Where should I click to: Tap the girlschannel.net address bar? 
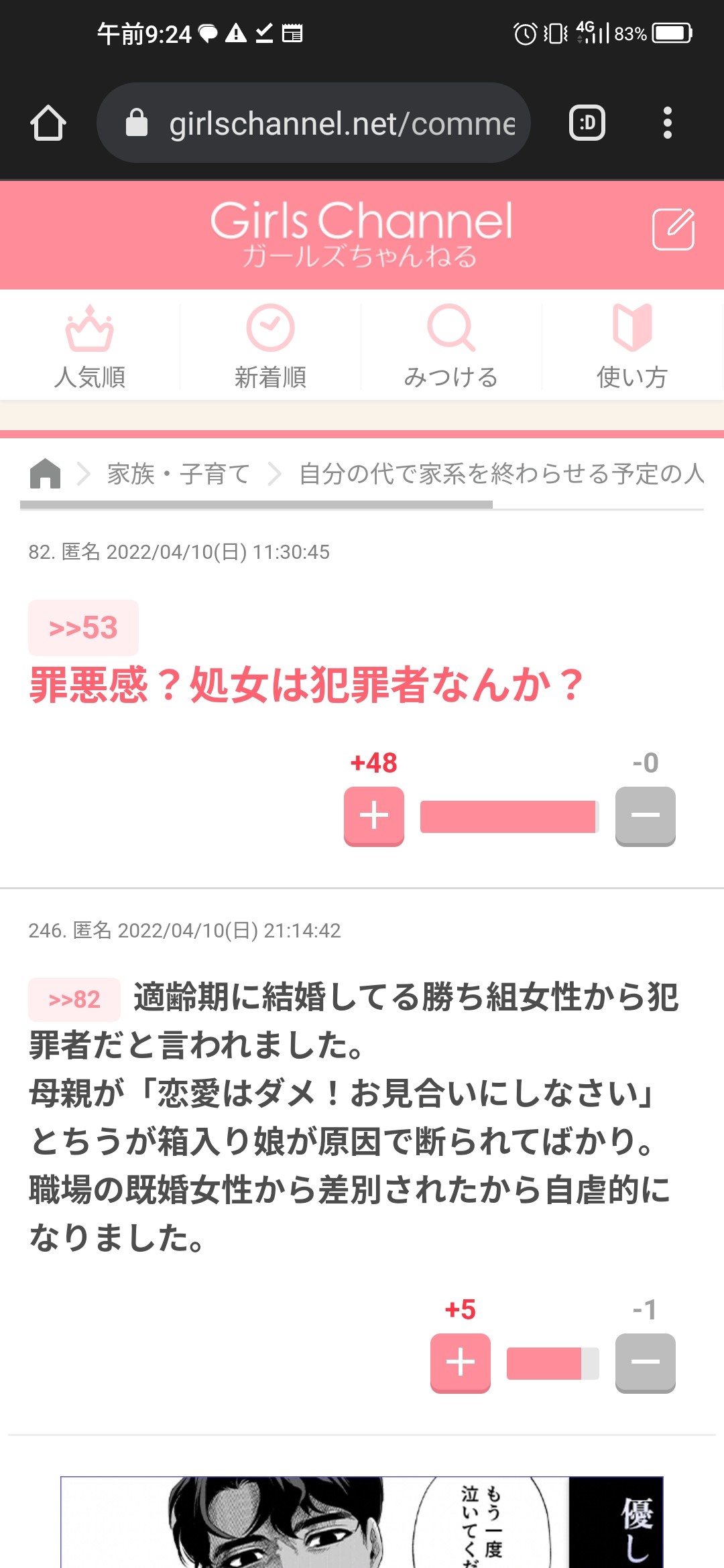314,123
